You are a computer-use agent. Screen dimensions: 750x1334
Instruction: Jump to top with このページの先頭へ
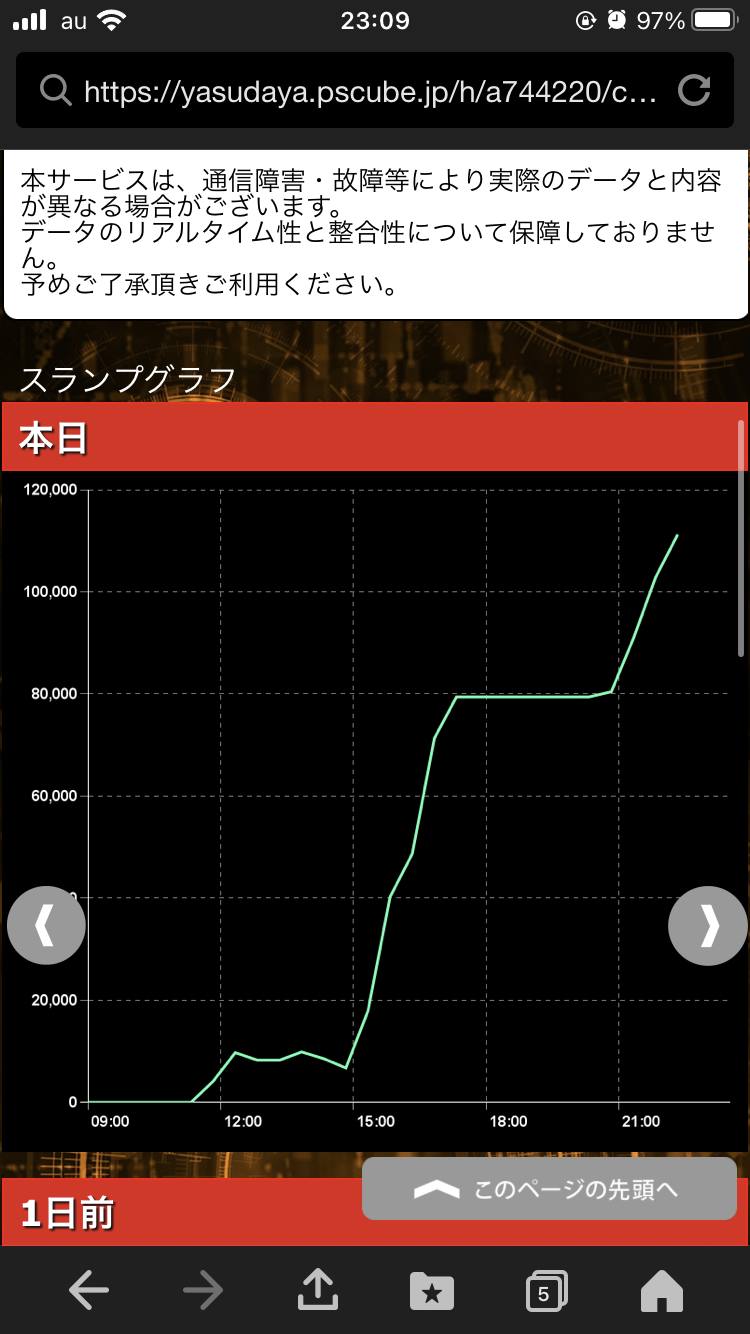549,1189
